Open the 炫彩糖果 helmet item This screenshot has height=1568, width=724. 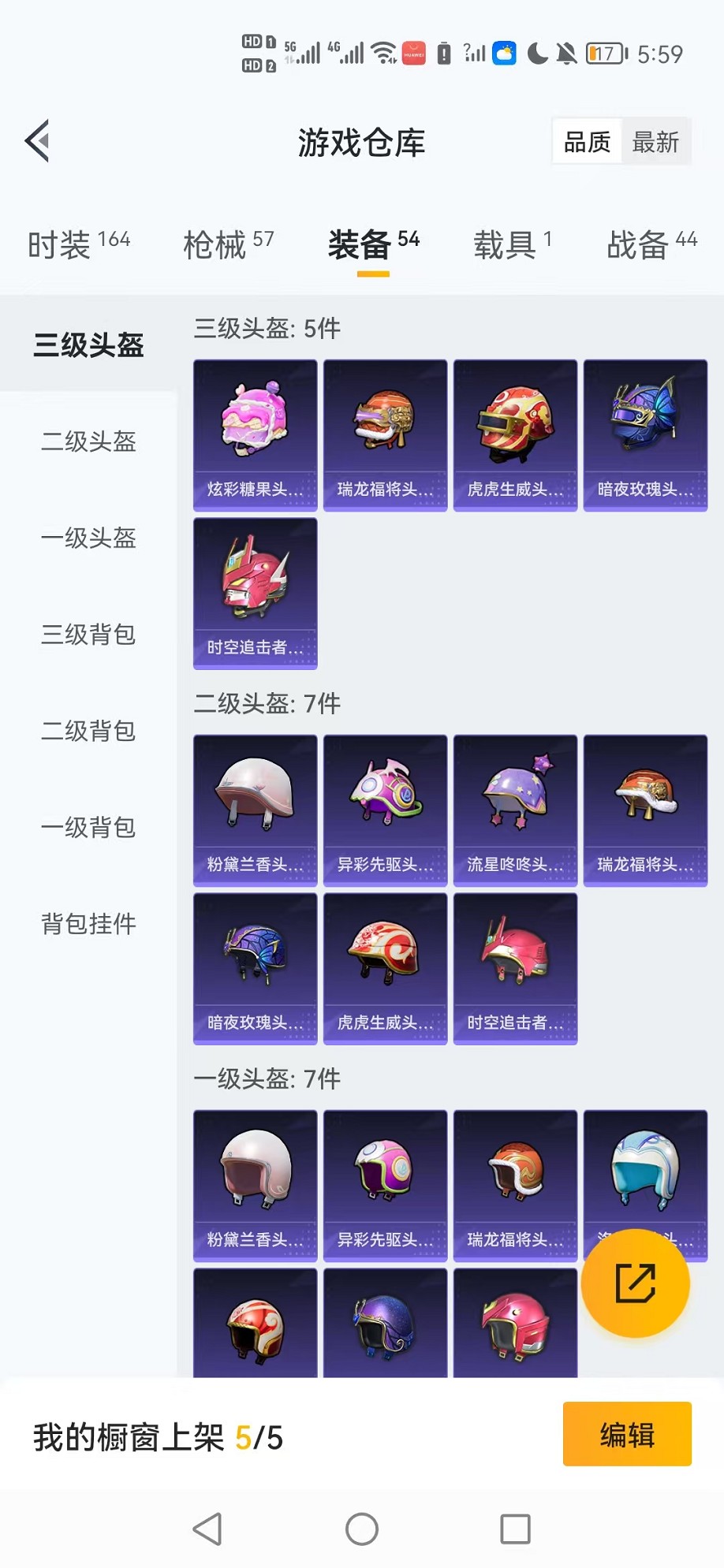255,435
